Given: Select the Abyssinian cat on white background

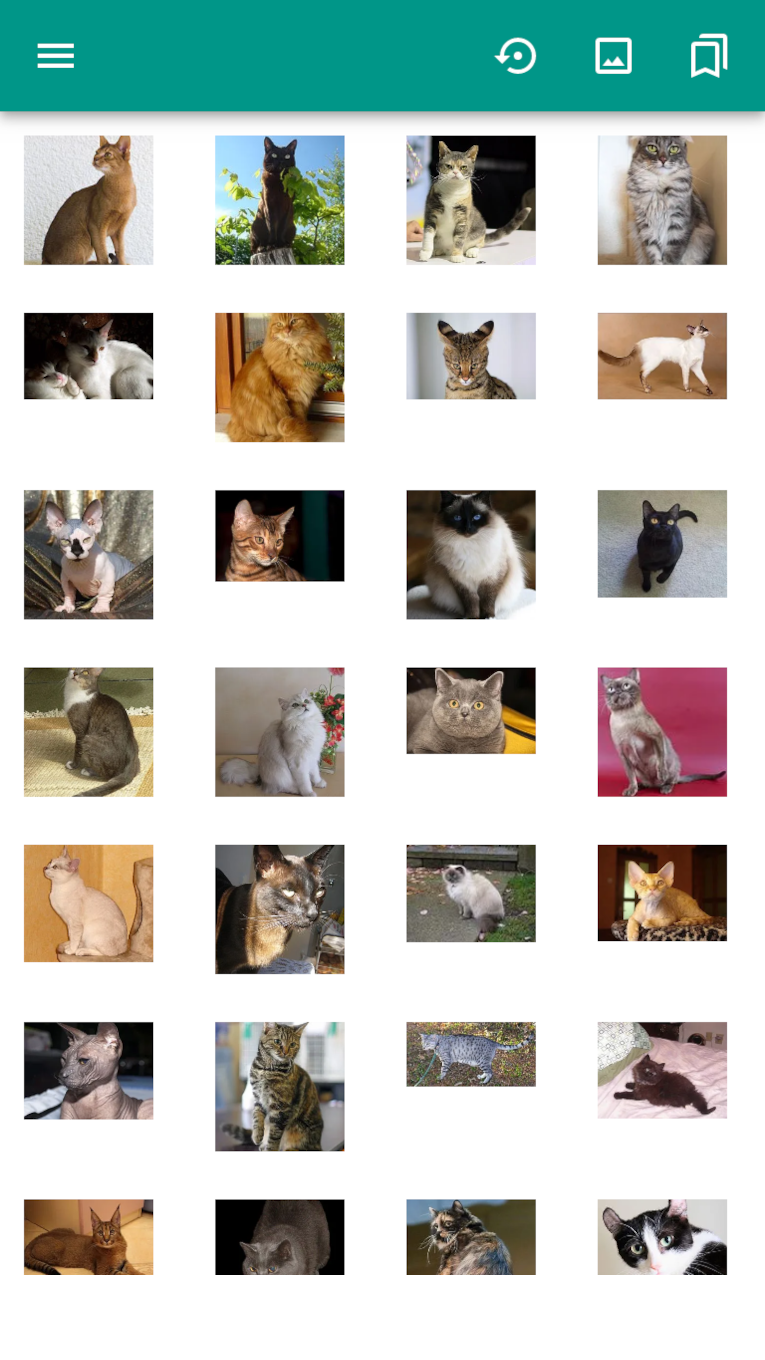Looking at the screenshot, I should click(x=89, y=200).
